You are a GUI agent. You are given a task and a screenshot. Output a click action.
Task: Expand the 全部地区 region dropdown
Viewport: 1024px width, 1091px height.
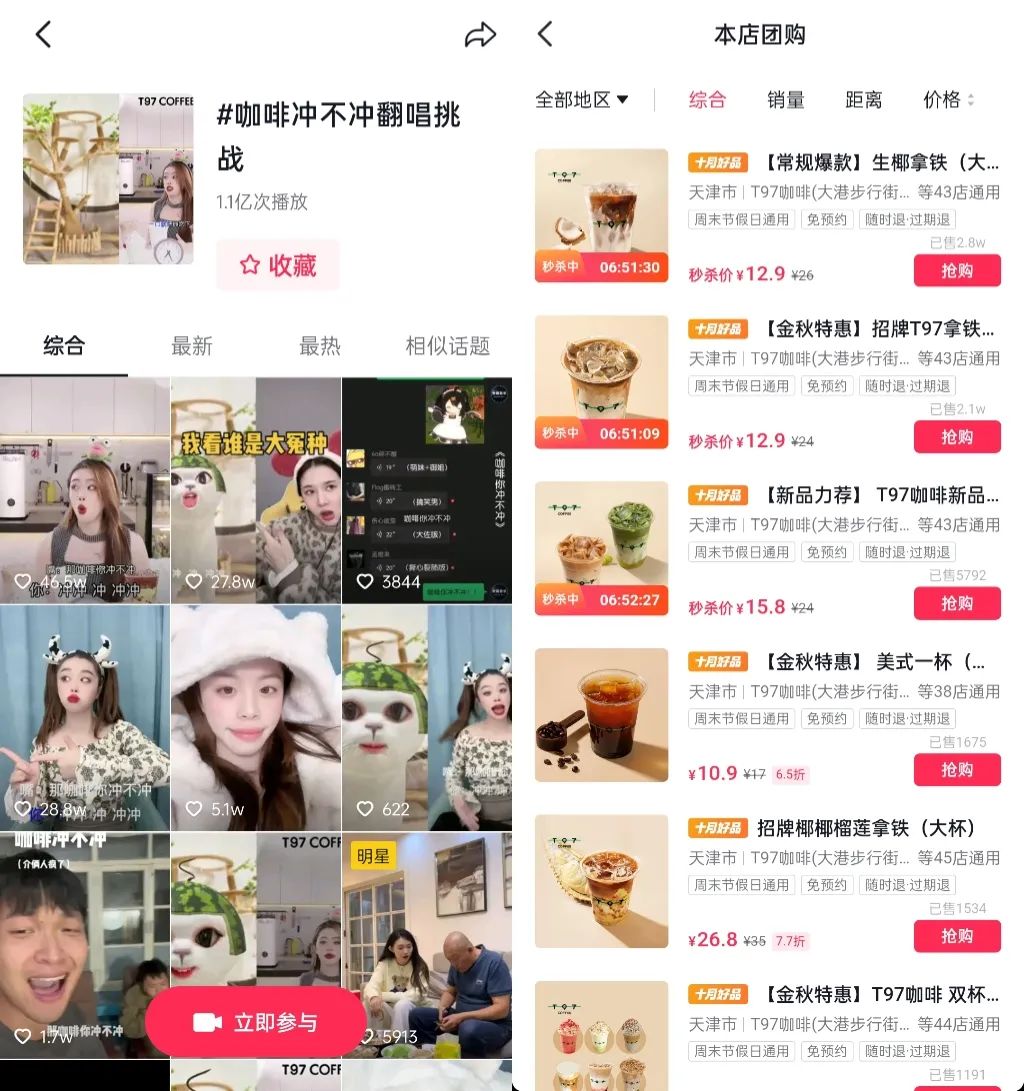(581, 100)
